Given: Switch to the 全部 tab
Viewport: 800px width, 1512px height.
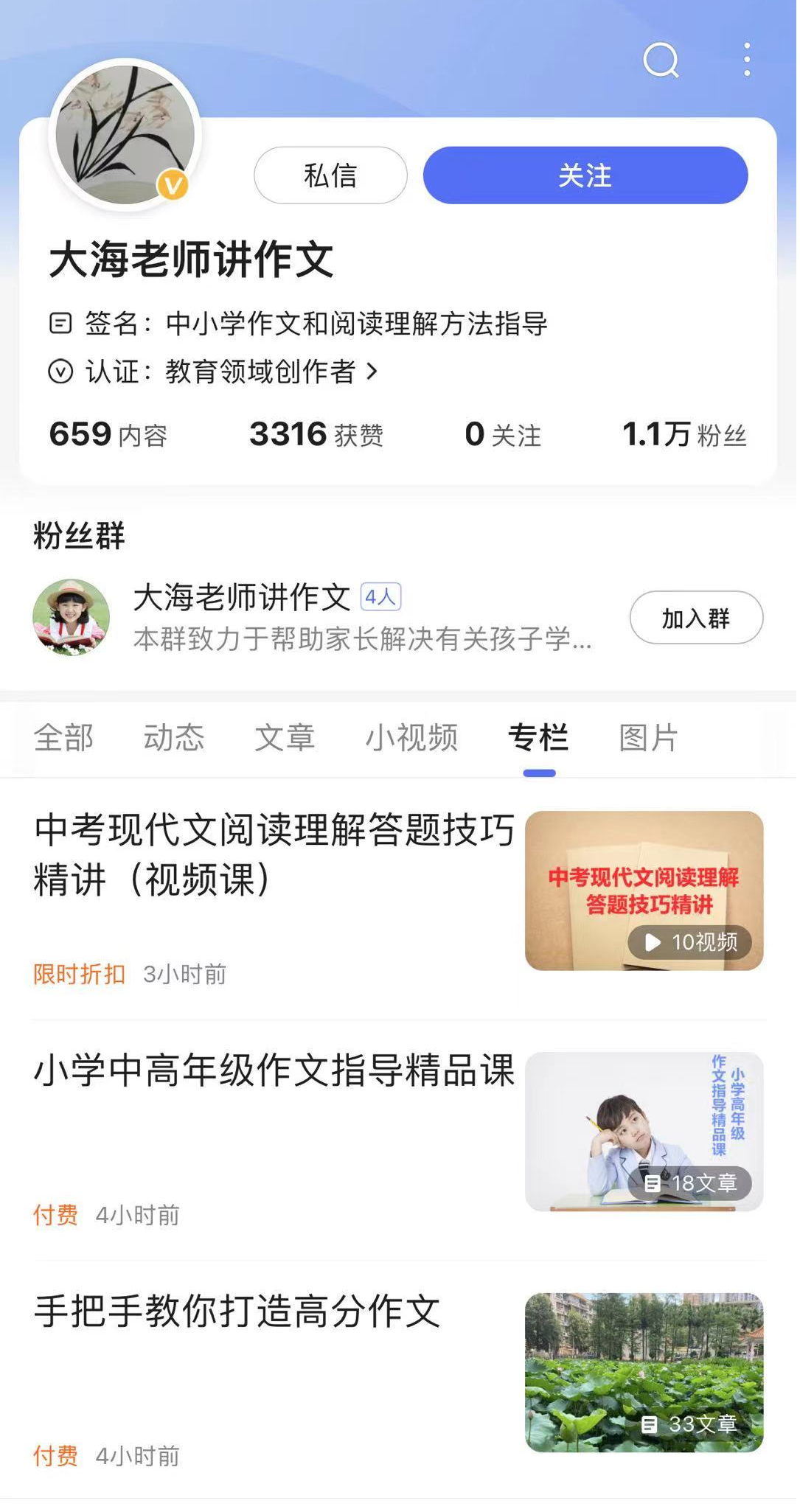Looking at the screenshot, I should (63, 737).
